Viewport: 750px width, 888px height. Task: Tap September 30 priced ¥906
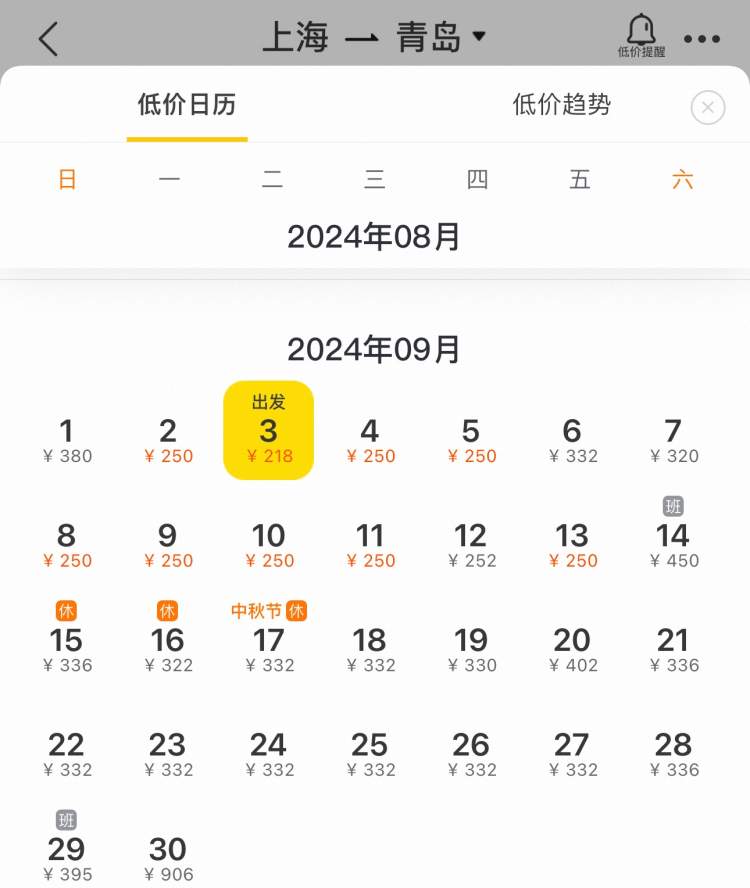pyautogui.click(x=168, y=859)
